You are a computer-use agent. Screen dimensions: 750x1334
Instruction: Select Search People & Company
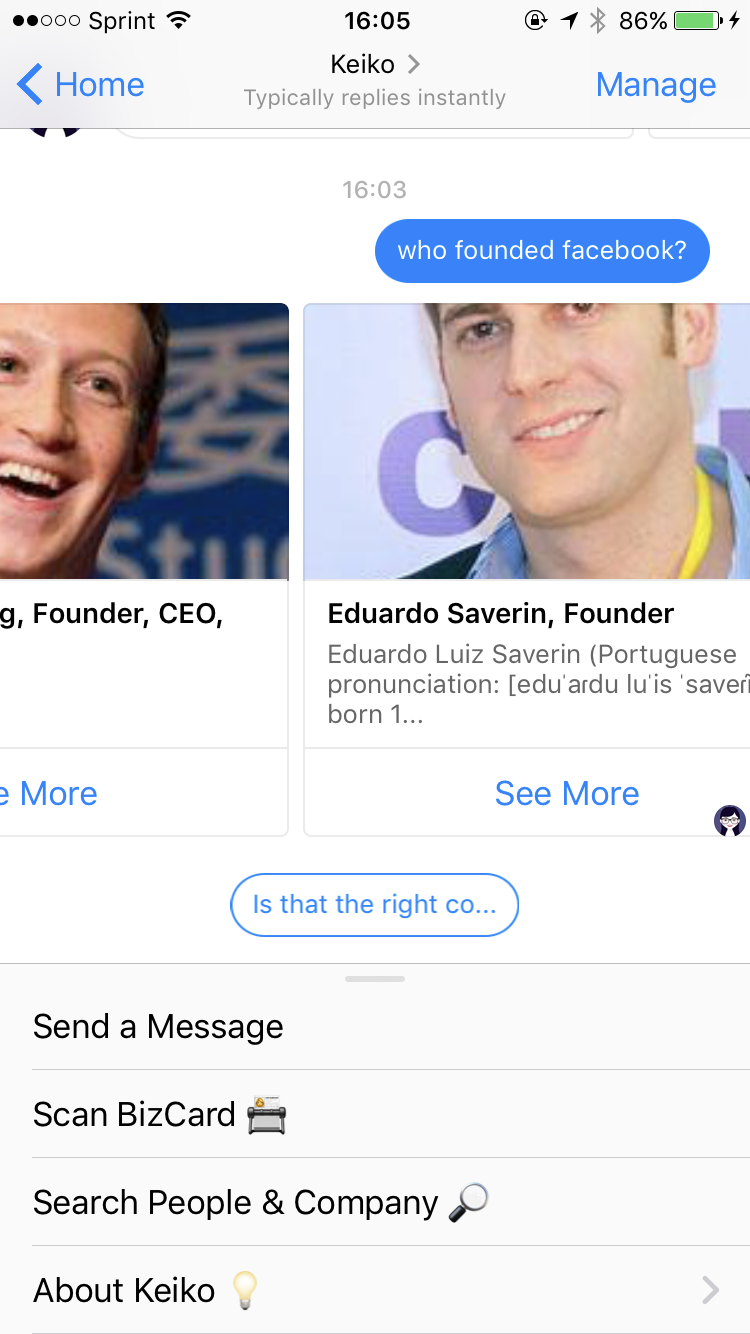coord(260,1202)
